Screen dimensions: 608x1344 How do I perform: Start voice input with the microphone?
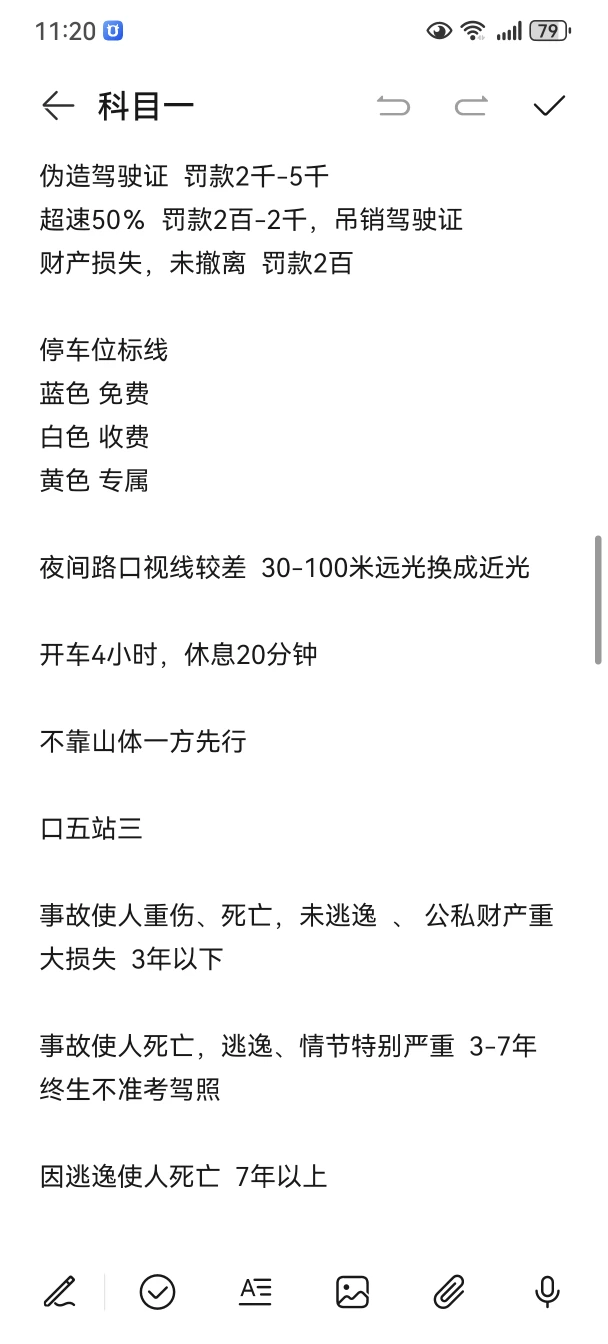coord(547,1291)
